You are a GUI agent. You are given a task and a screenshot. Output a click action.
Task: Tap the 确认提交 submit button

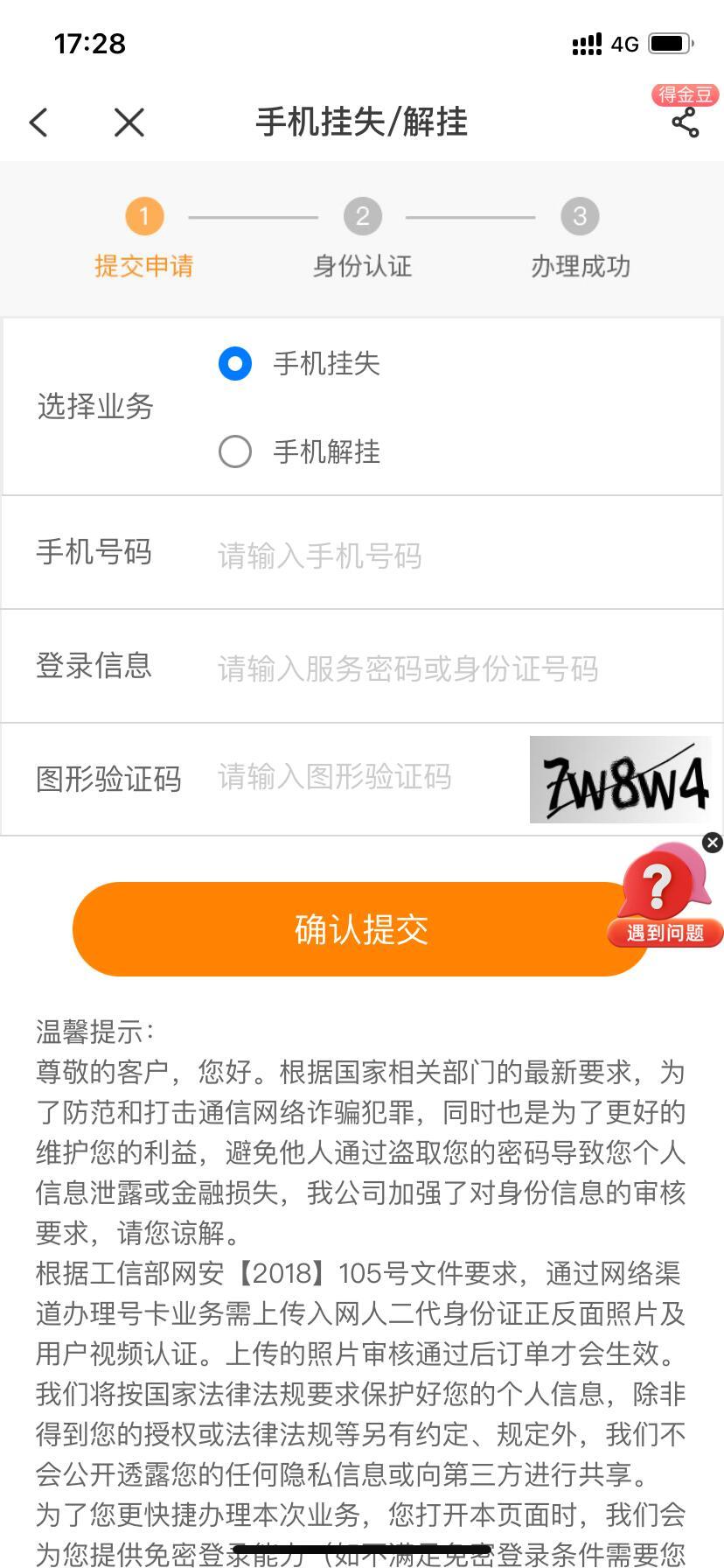coord(362,929)
